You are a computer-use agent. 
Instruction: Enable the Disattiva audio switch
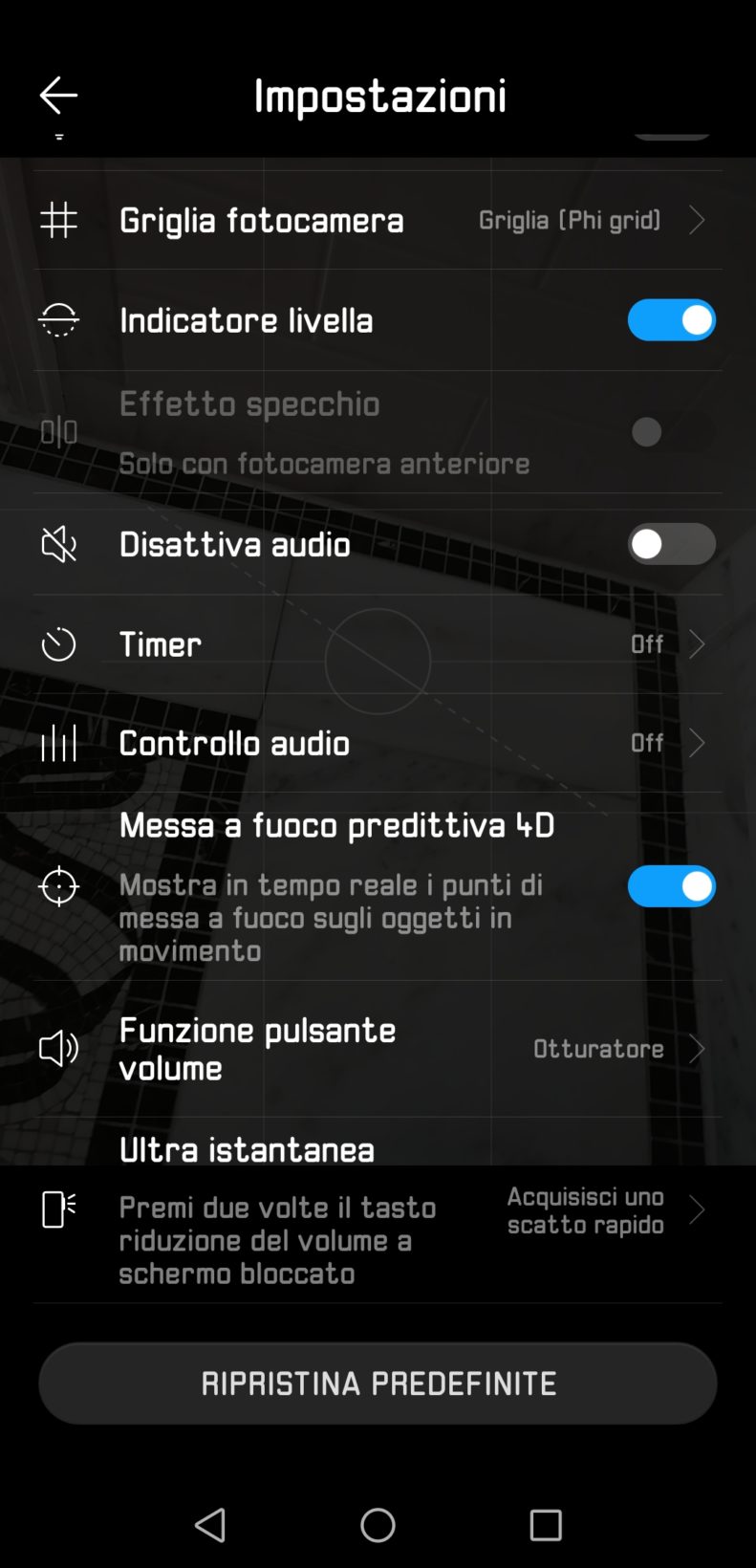pos(671,544)
